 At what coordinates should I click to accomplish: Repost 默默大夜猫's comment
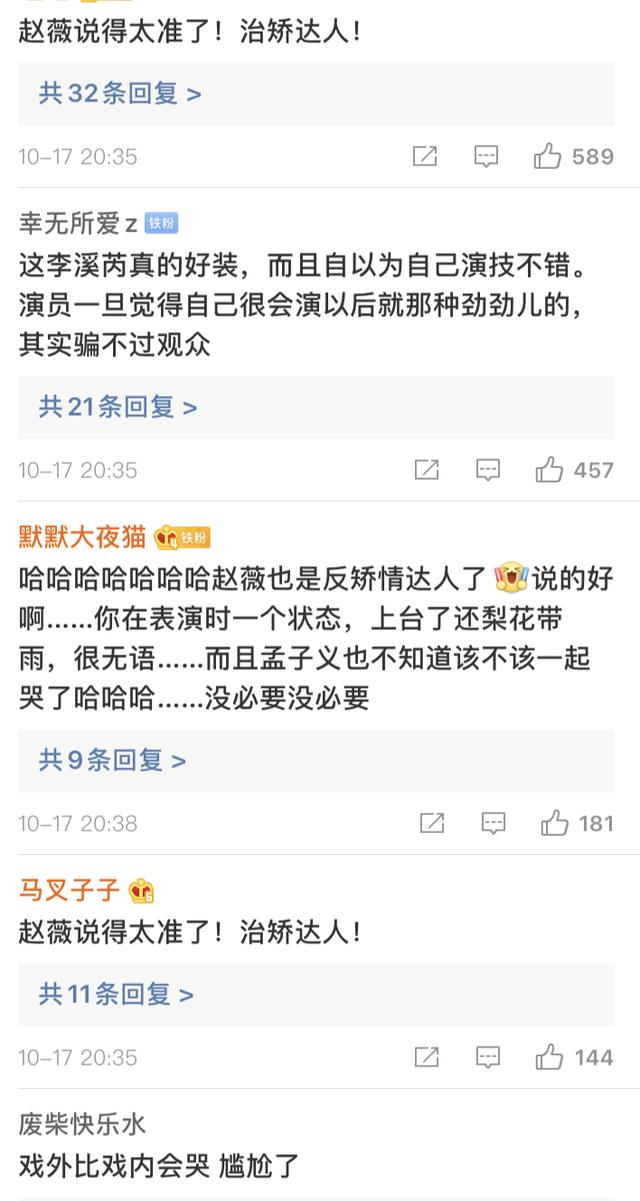click(431, 823)
